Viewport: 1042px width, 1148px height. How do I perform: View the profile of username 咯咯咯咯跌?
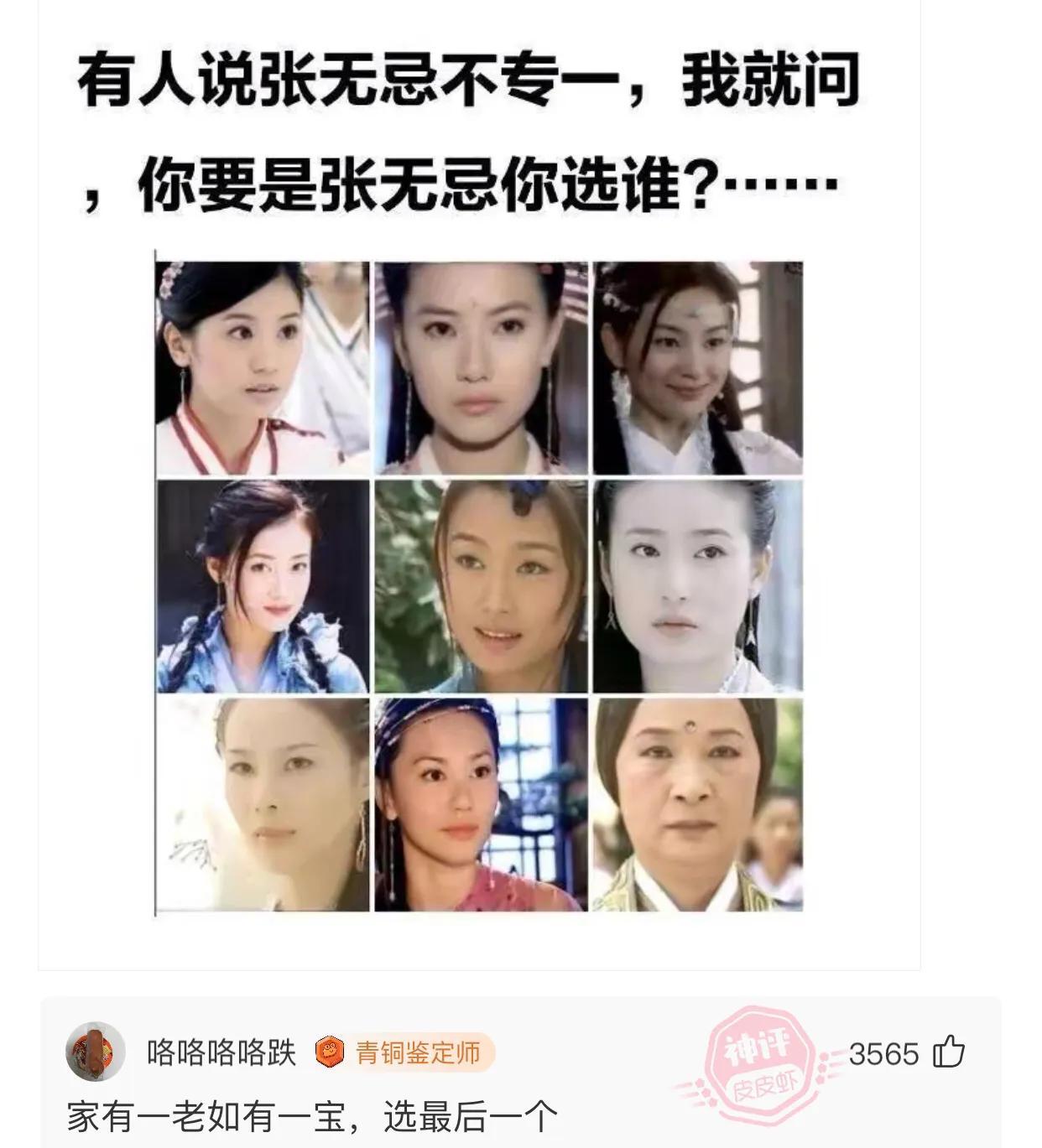click(221, 1052)
